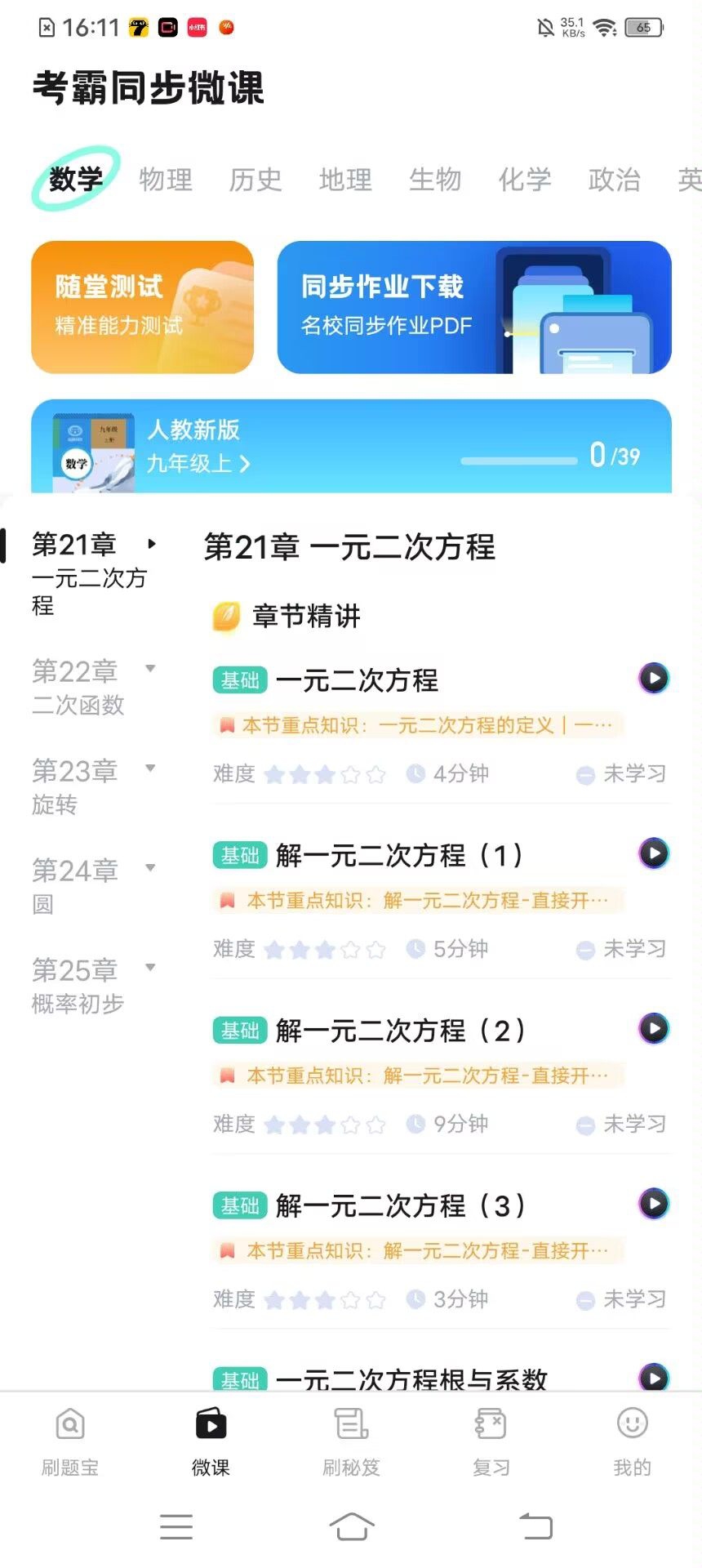This screenshot has width=702, height=1568.
Task: Expand 第24章 圆 chapter
Action: click(91, 886)
